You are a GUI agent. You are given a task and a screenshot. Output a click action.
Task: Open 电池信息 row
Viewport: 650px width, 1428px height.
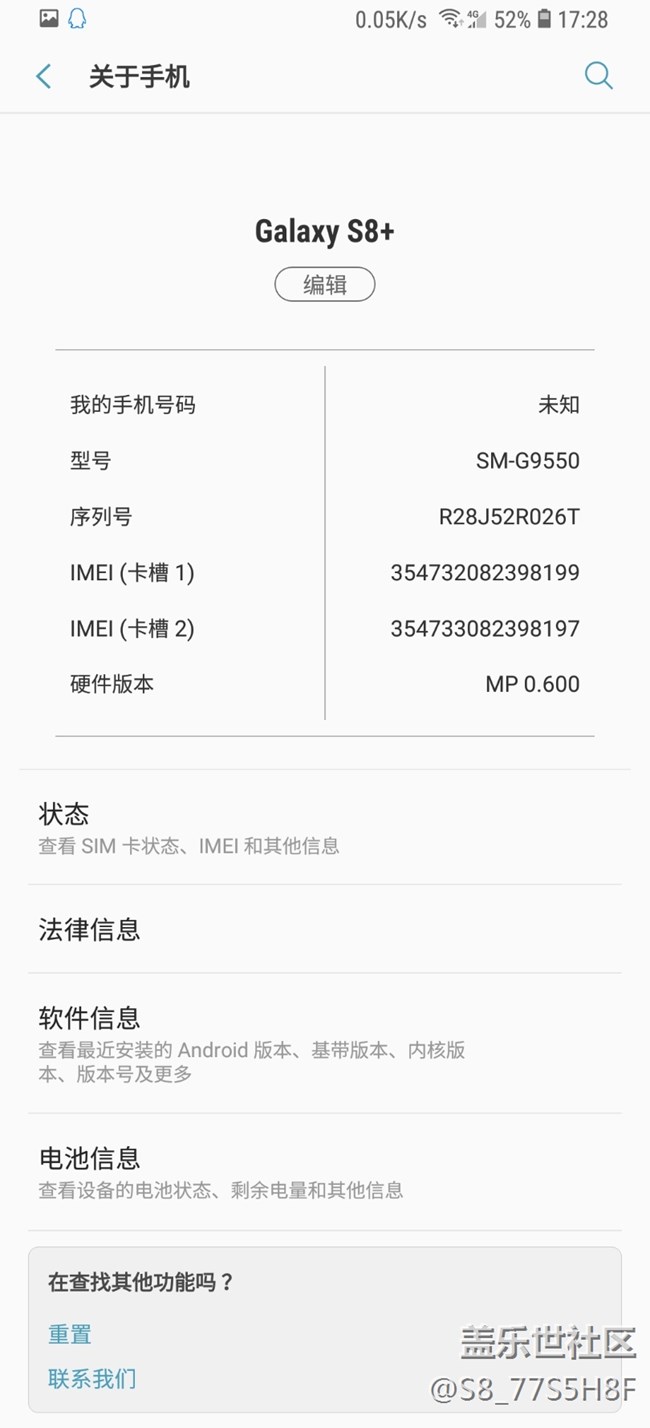click(325, 1172)
